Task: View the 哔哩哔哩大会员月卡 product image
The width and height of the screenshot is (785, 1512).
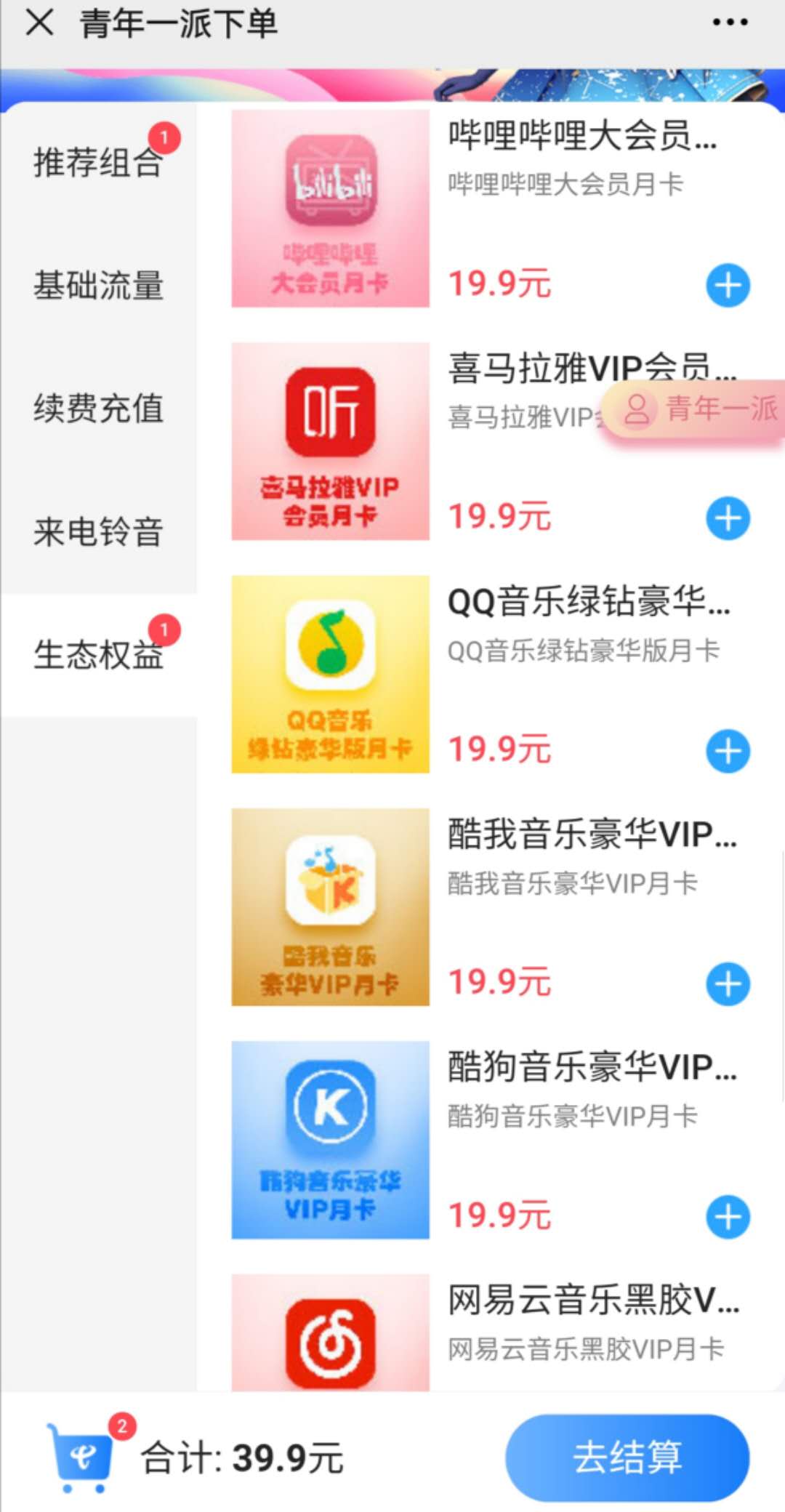Action: pyautogui.click(x=330, y=209)
